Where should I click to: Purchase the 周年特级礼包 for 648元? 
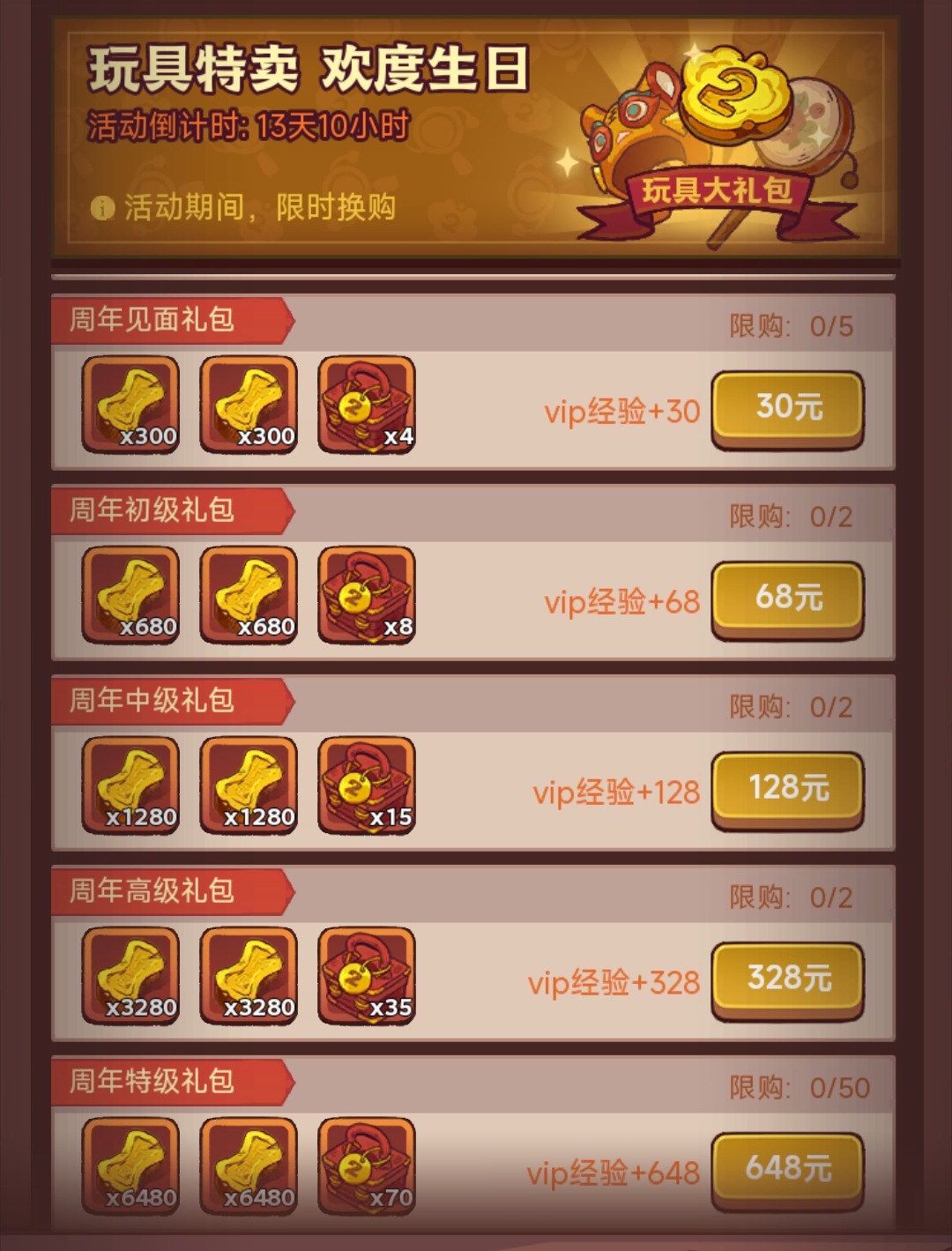click(x=787, y=1170)
